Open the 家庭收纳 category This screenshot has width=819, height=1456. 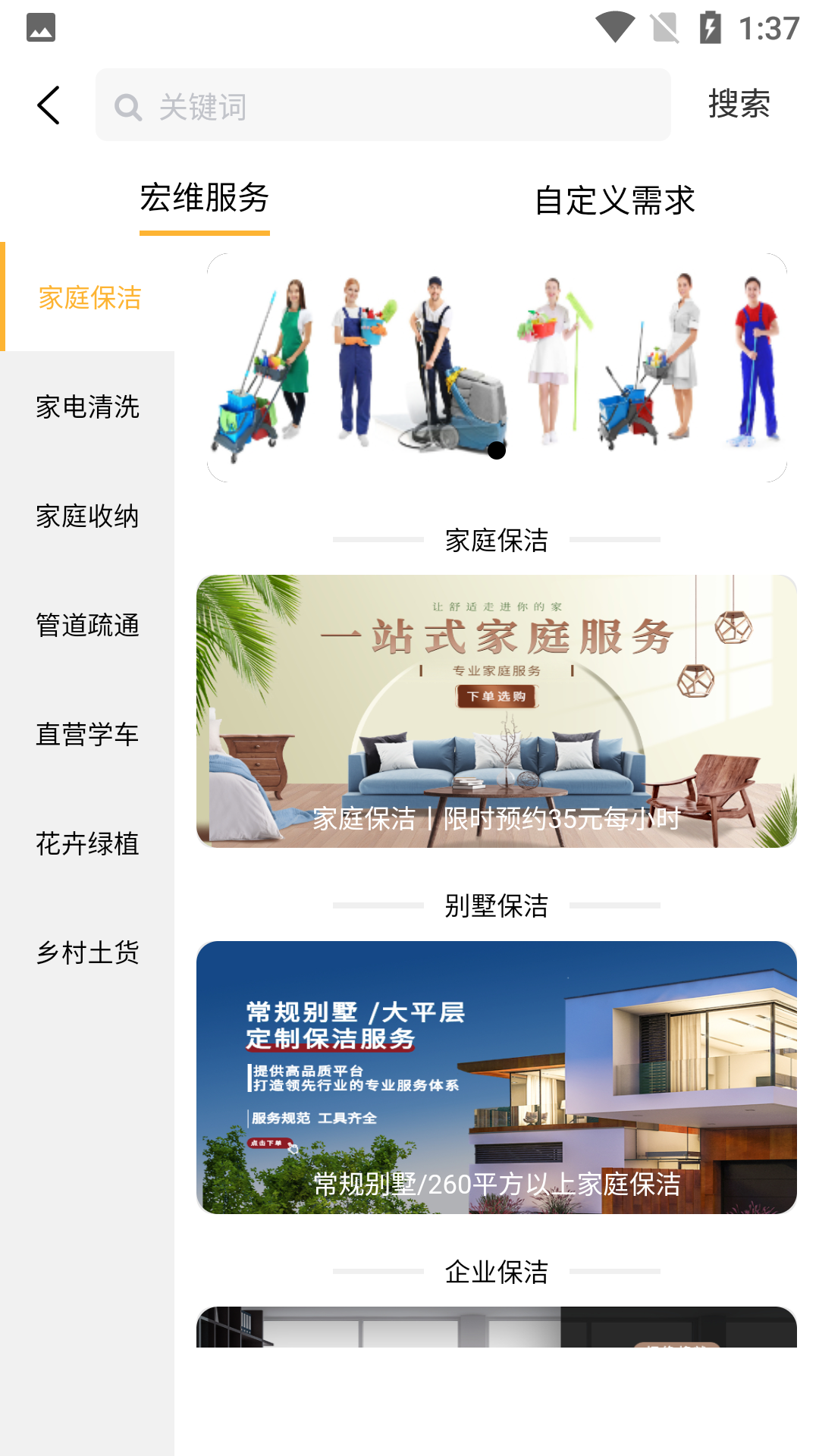(x=87, y=516)
